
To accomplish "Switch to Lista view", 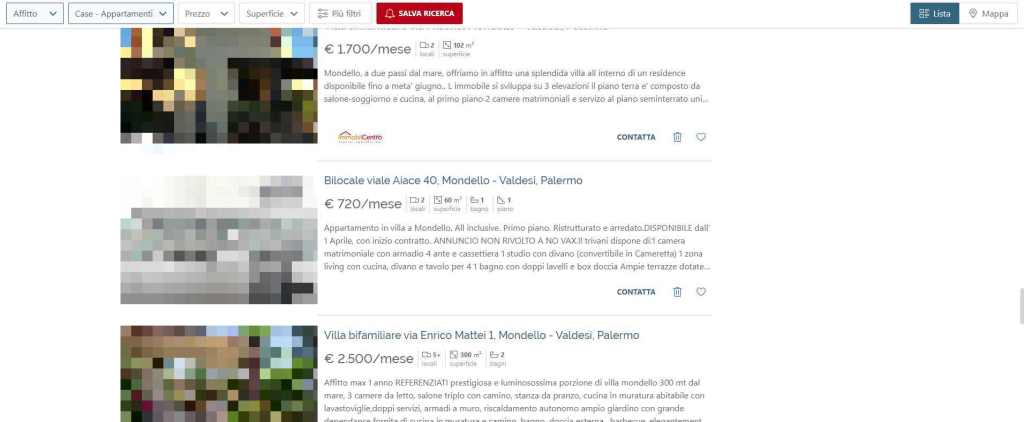I will pos(933,14).
